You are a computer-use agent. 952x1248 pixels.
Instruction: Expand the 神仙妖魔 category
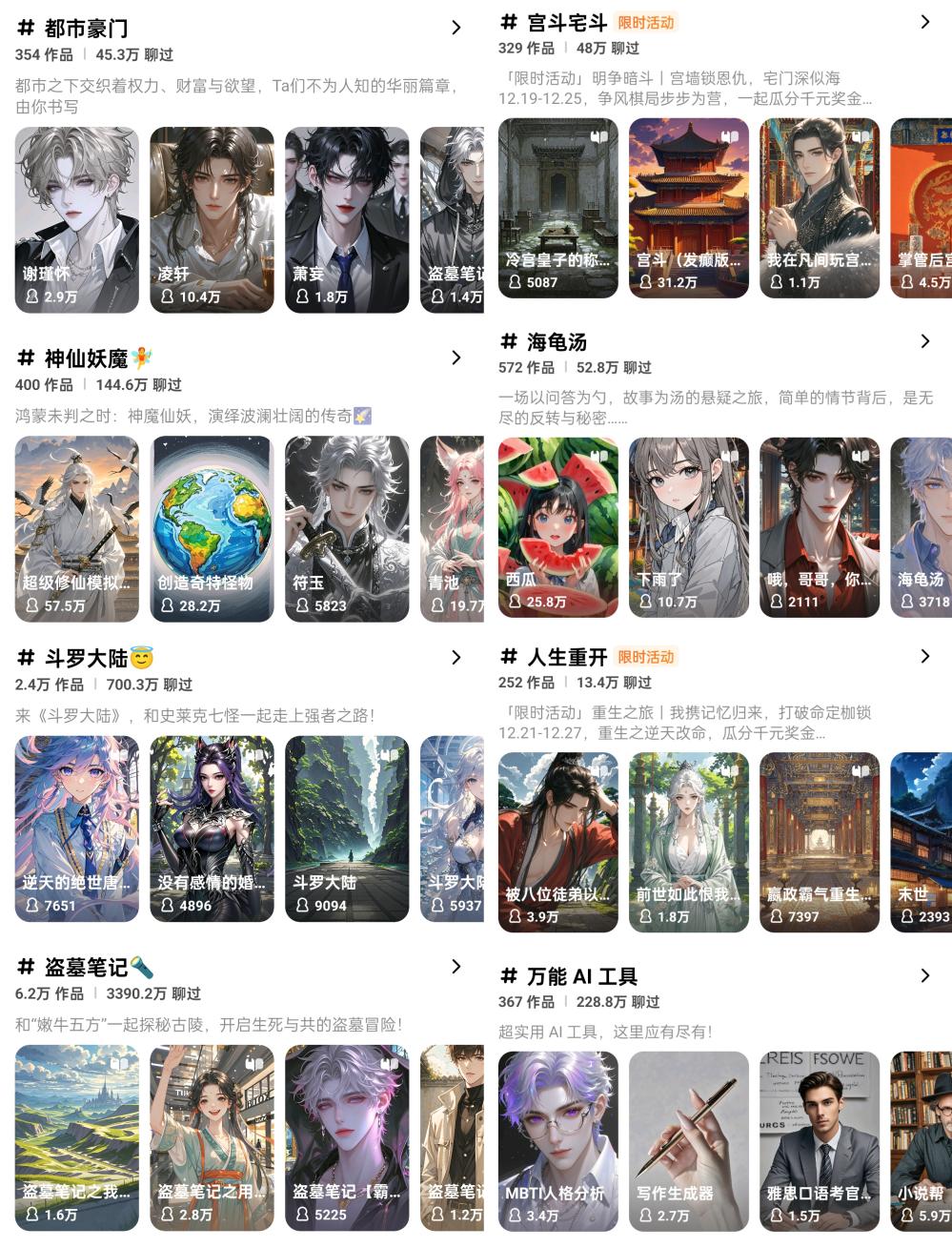pos(456,358)
